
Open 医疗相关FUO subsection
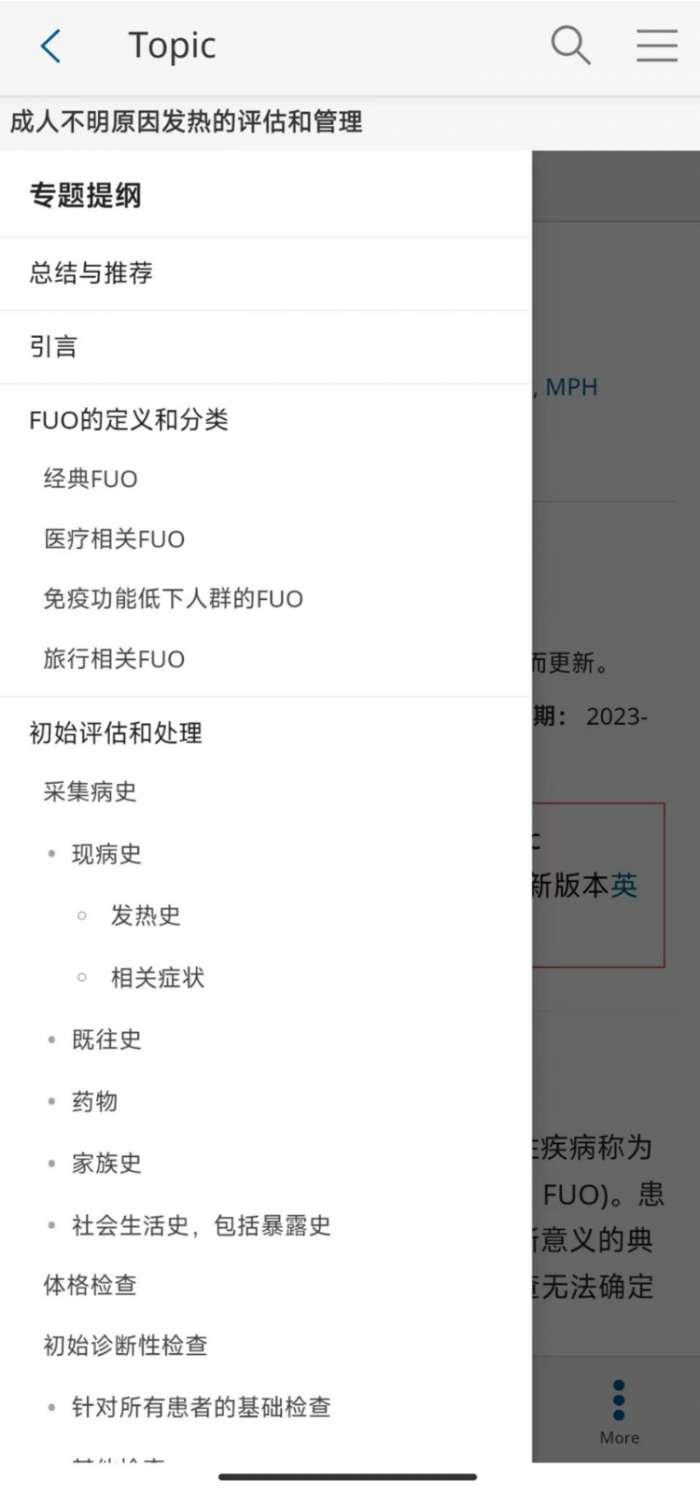pos(114,539)
